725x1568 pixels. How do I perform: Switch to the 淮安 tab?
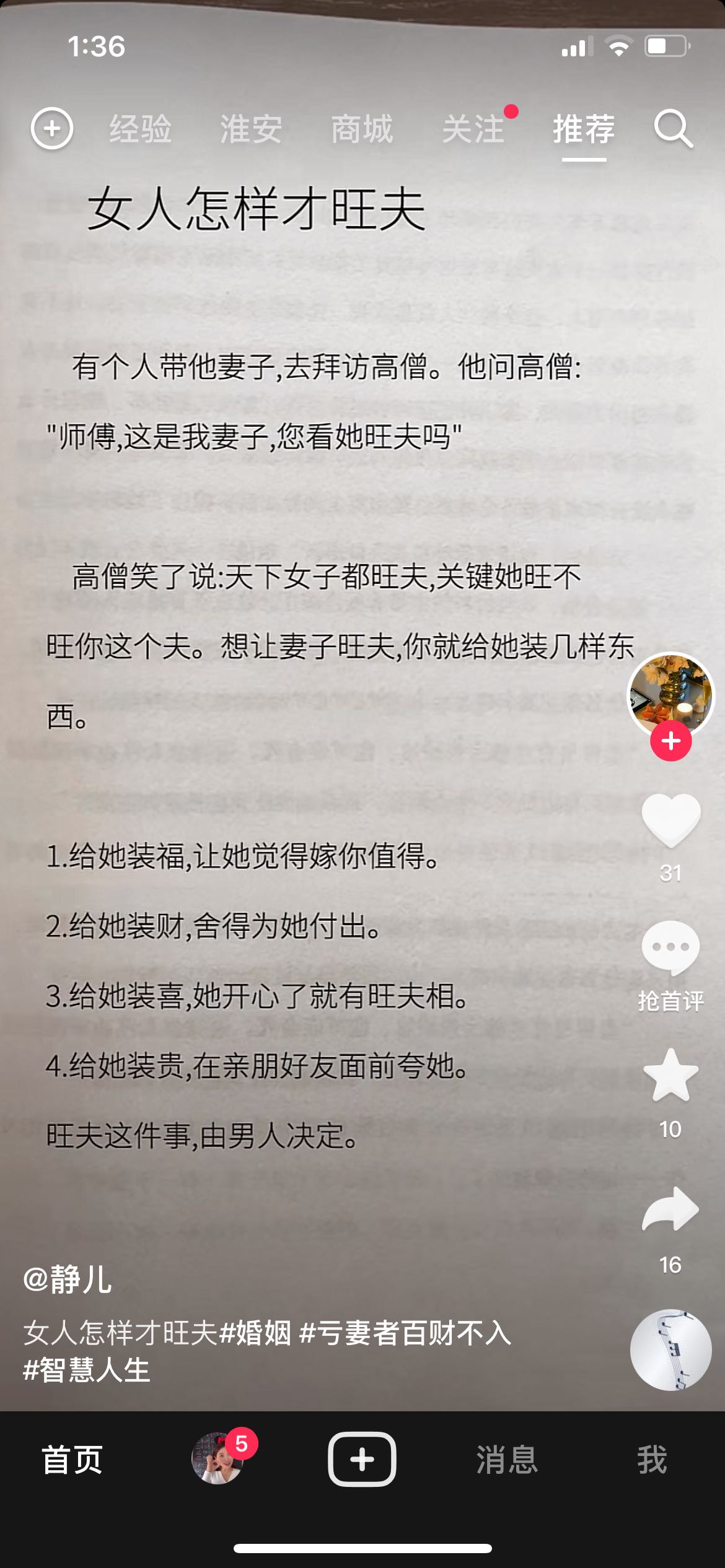pos(251,129)
